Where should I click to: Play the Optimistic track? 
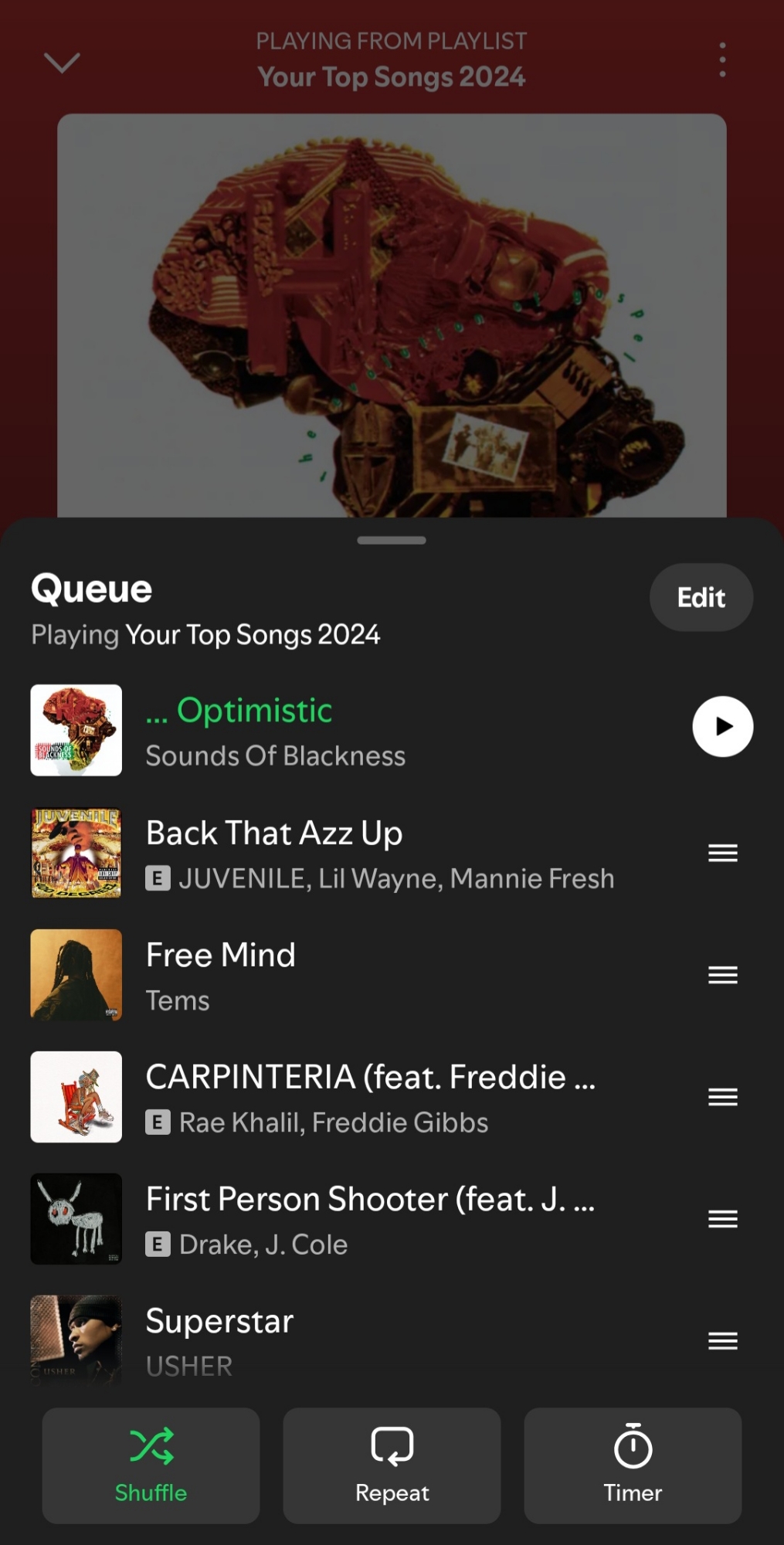pyautogui.click(x=722, y=727)
